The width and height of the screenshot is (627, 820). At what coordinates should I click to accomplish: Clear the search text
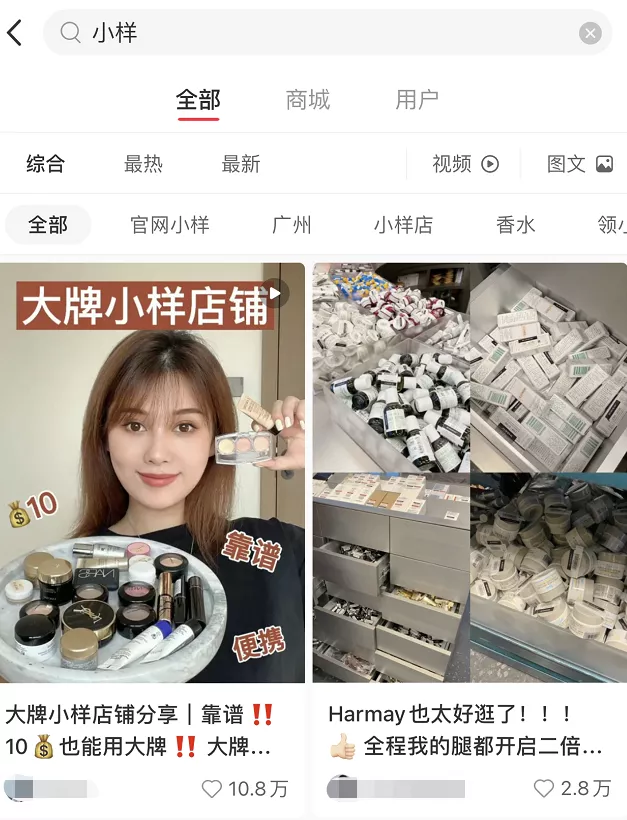[x=590, y=33]
